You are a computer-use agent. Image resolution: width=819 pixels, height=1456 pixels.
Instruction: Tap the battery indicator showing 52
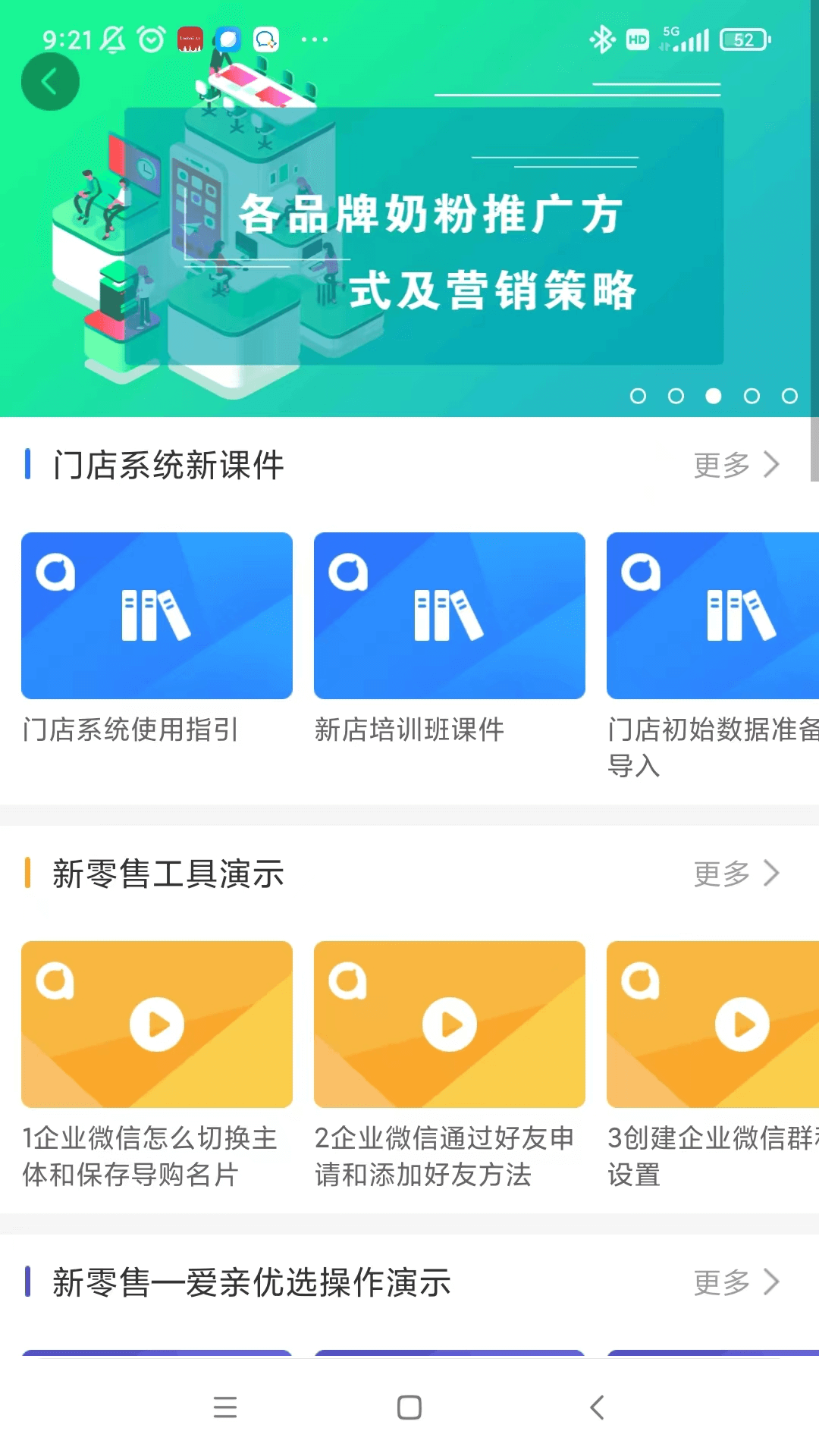742,39
